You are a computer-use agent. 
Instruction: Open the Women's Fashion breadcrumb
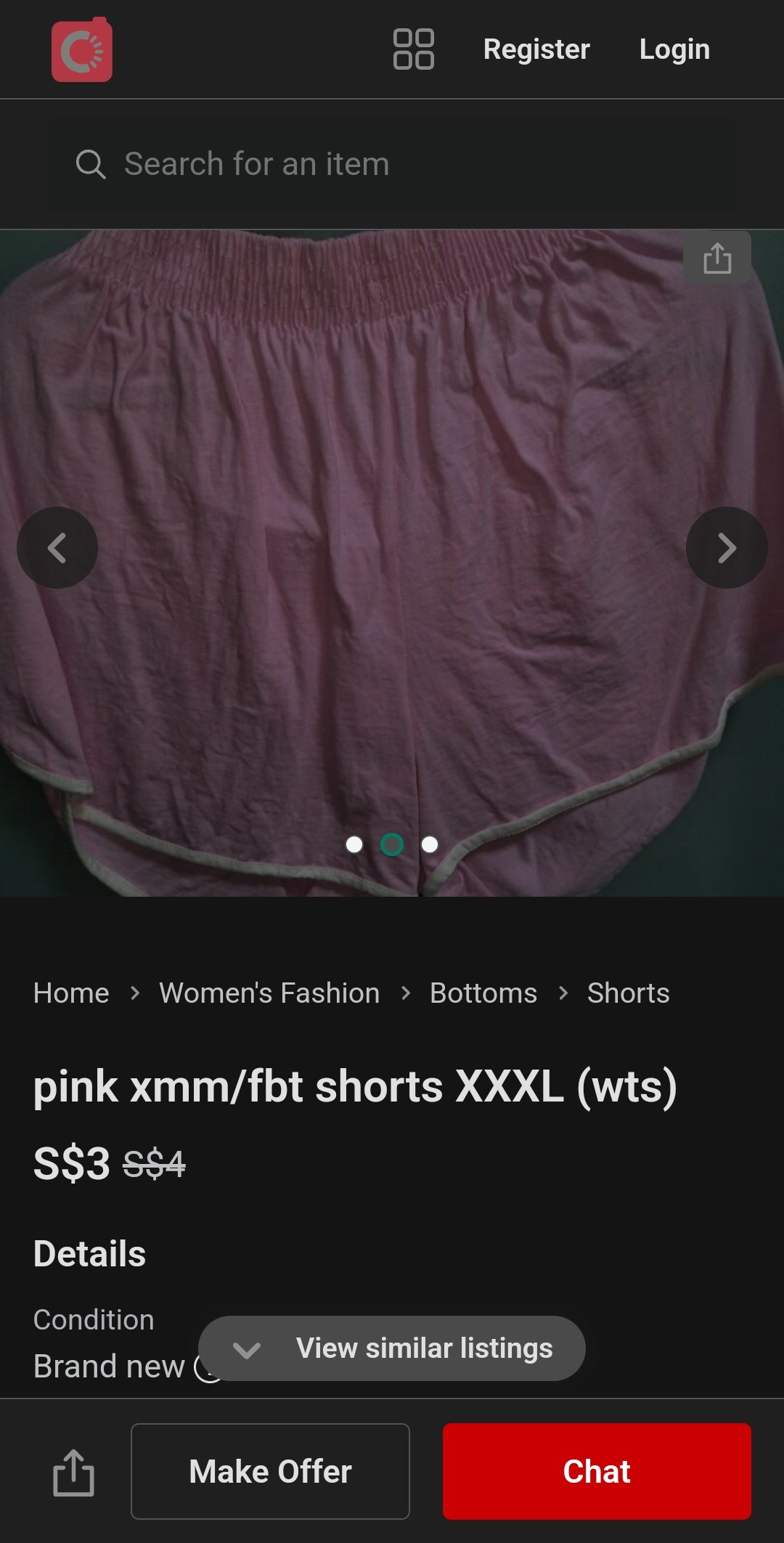(x=269, y=993)
